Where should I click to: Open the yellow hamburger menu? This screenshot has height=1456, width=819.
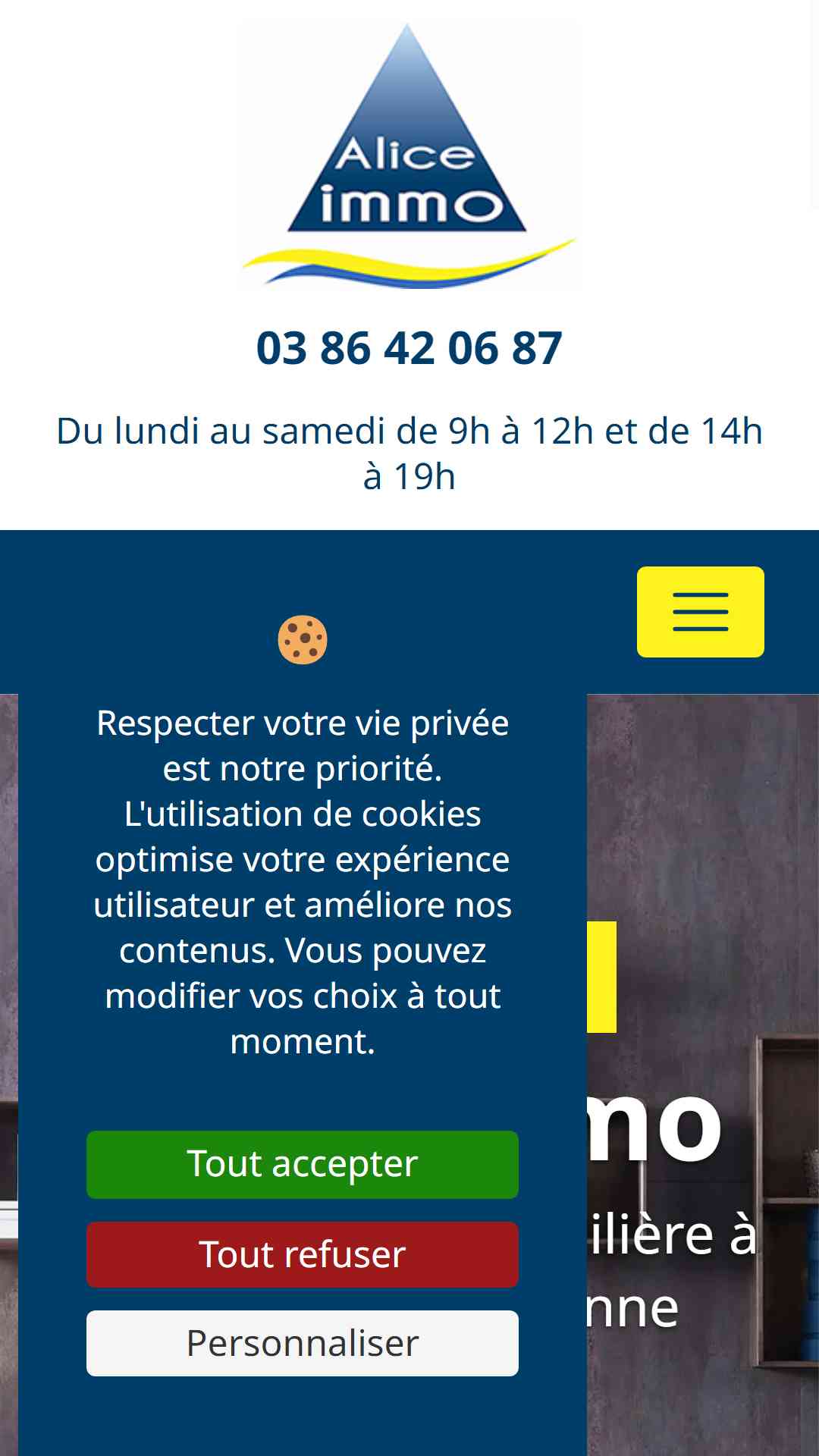tap(700, 611)
